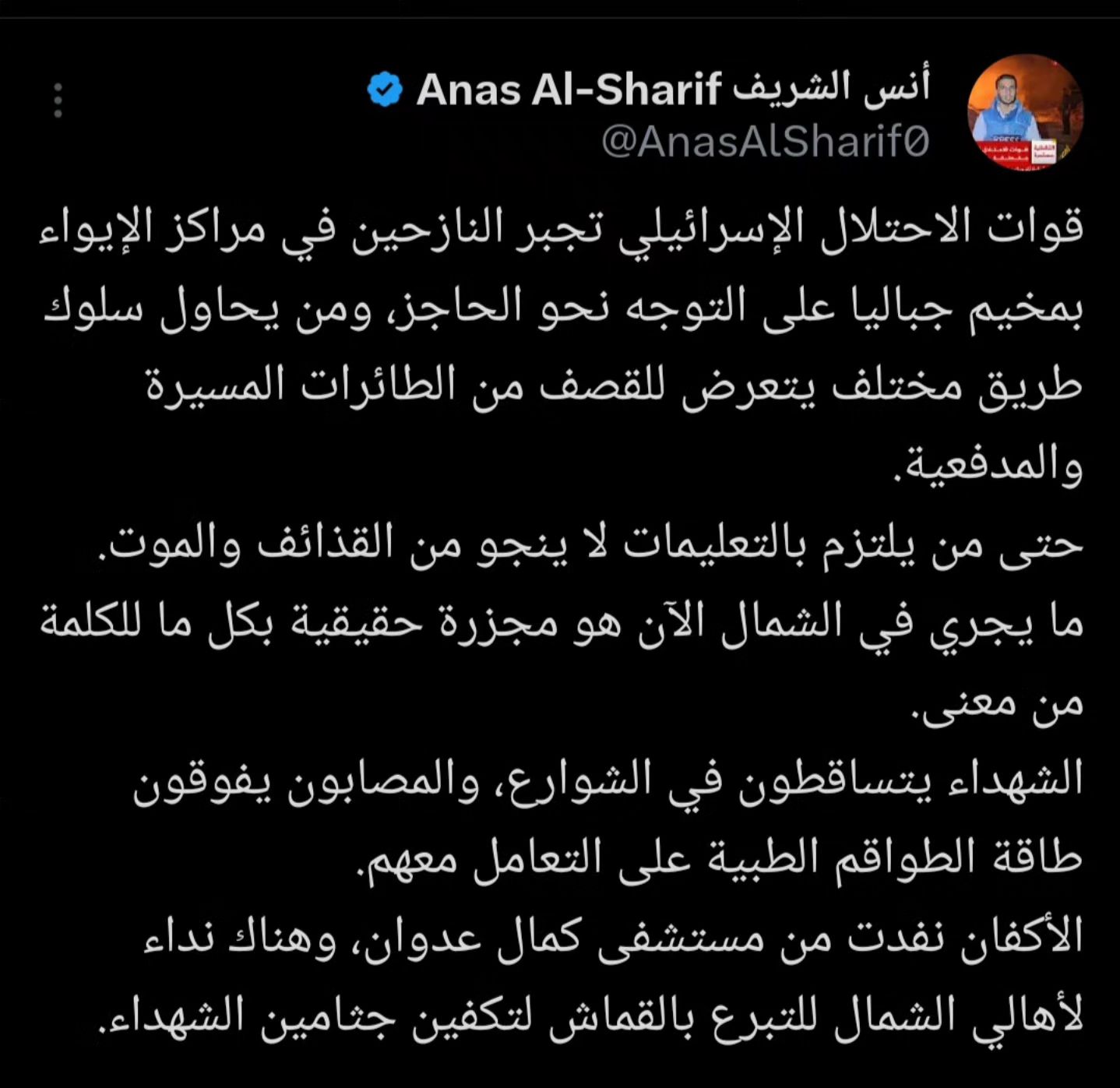Open the @AnasAlSharif0 profile handle
Image resolution: width=1120 pixels, height=1088 pixels.
pyautogui.click(x=766, y=143)
